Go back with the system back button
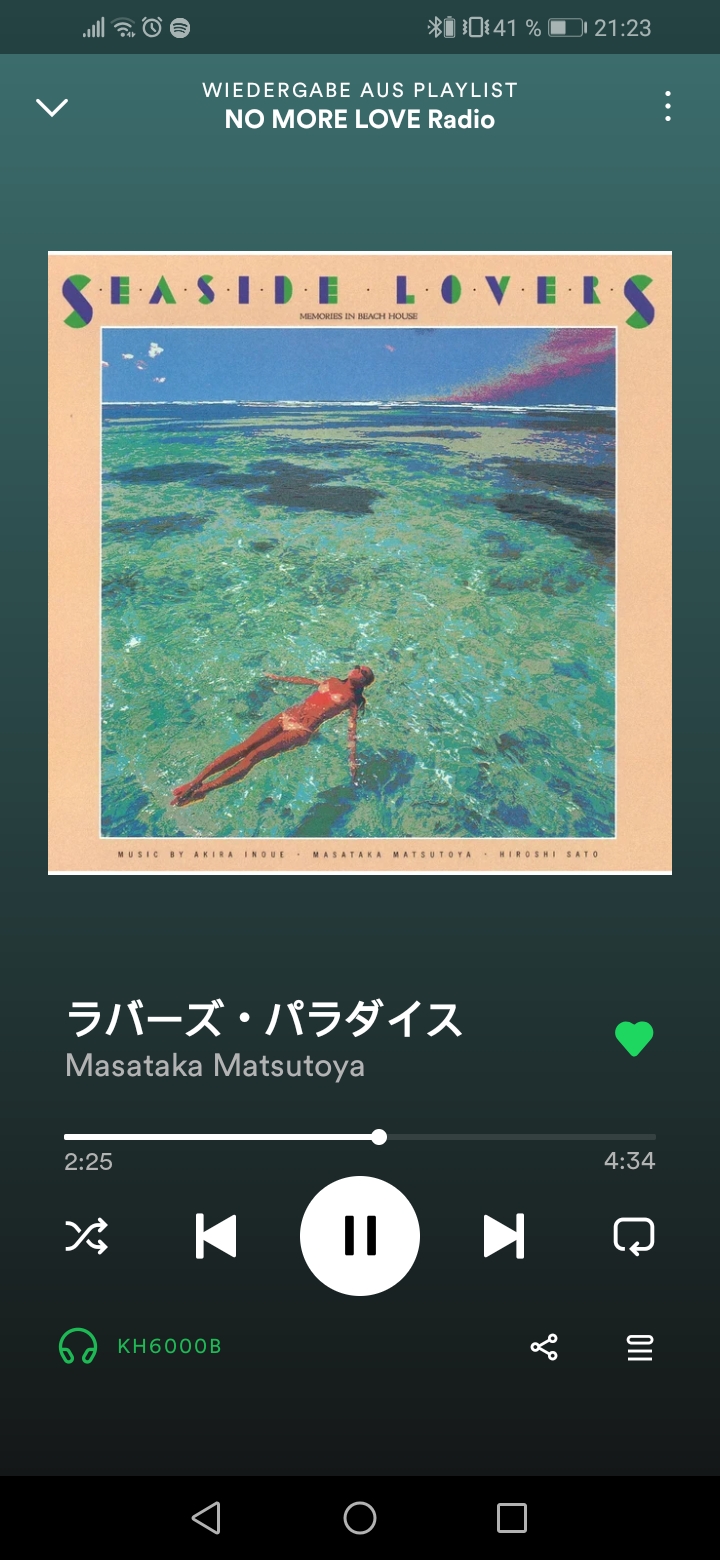The image size is (720, 1560). (206, 1518)
